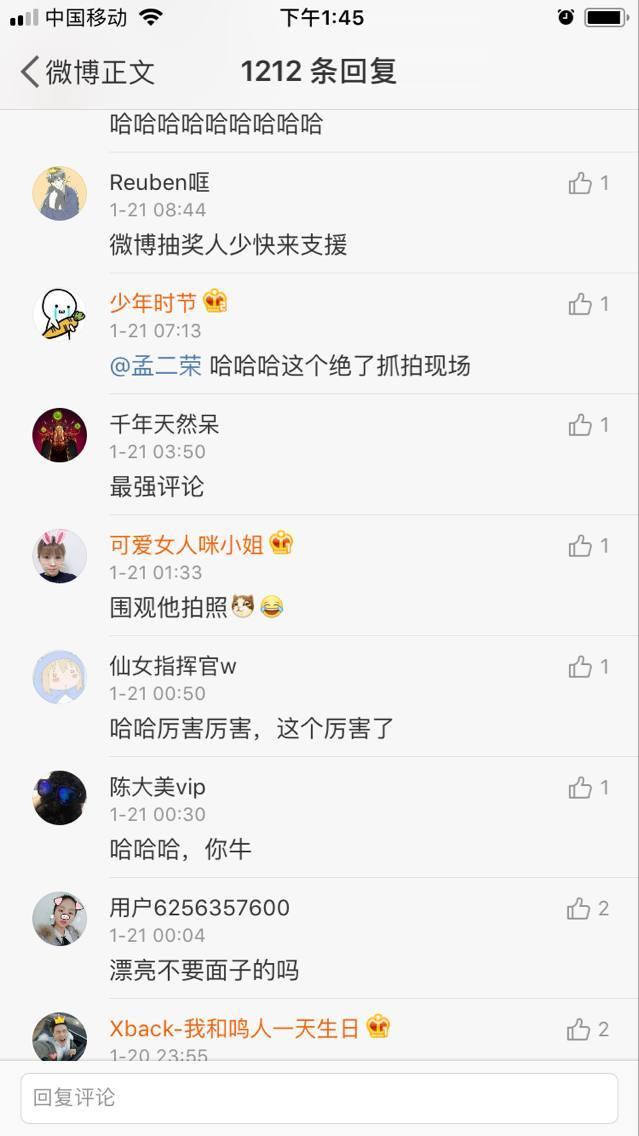Like 可爱女人咪小姐's comment
639x1136 pixels.
click(588, 546)
